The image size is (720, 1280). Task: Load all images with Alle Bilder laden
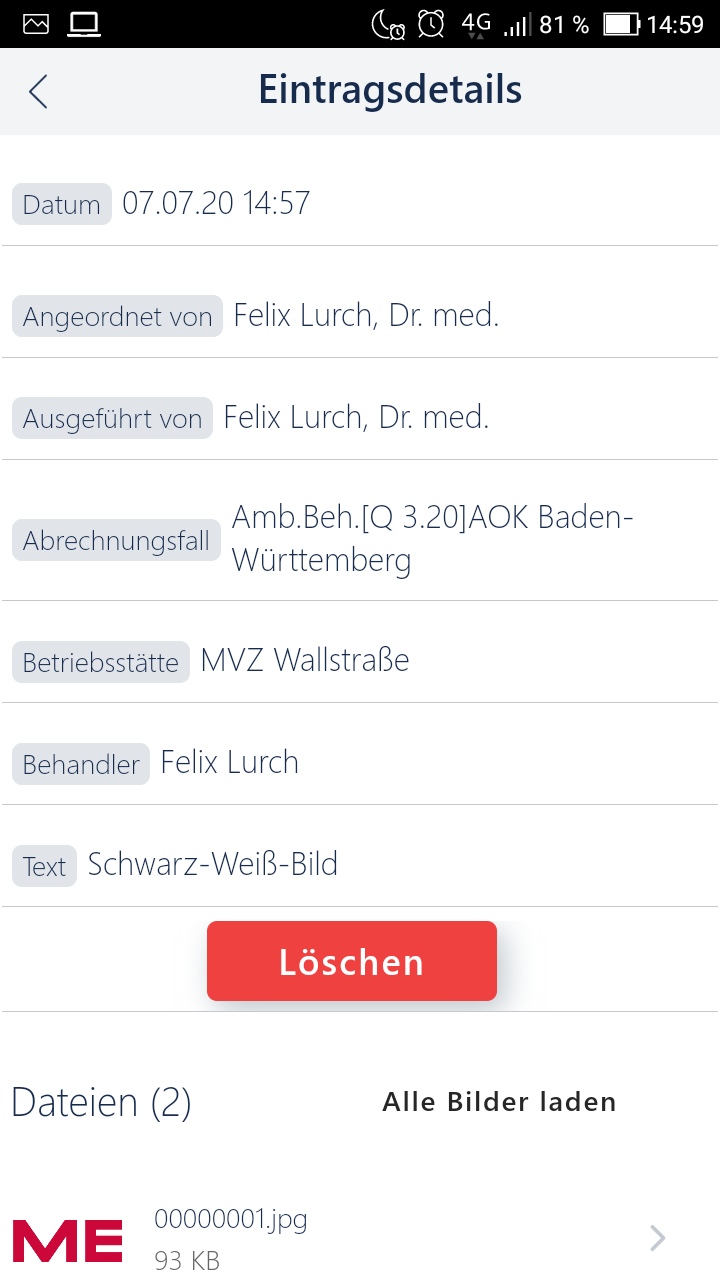499,1102
